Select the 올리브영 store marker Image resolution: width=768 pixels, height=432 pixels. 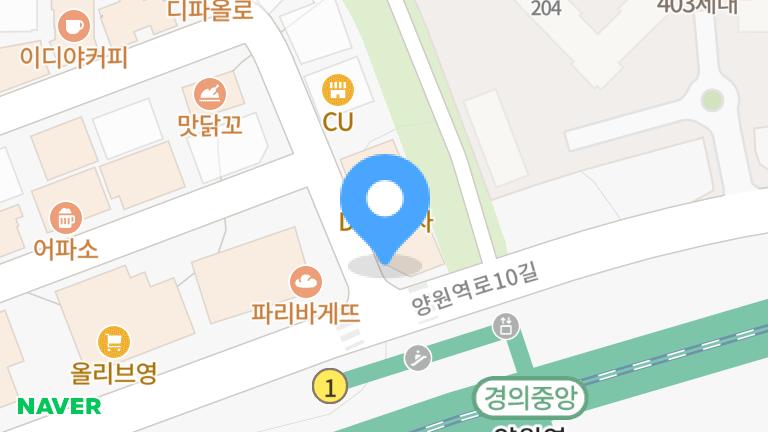coord(114,342)
